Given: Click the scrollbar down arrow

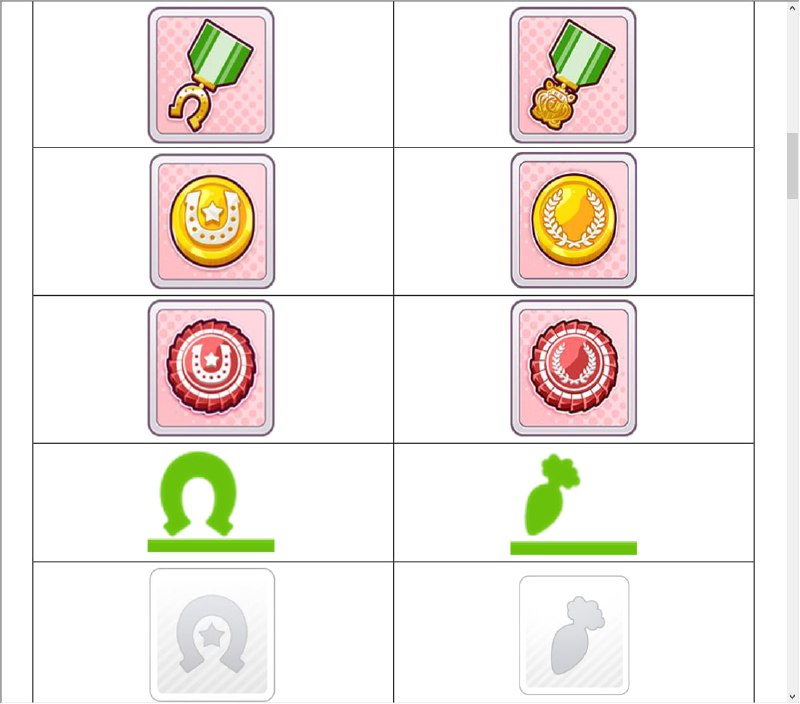Looking at the screenshot, I should point(792,696).
